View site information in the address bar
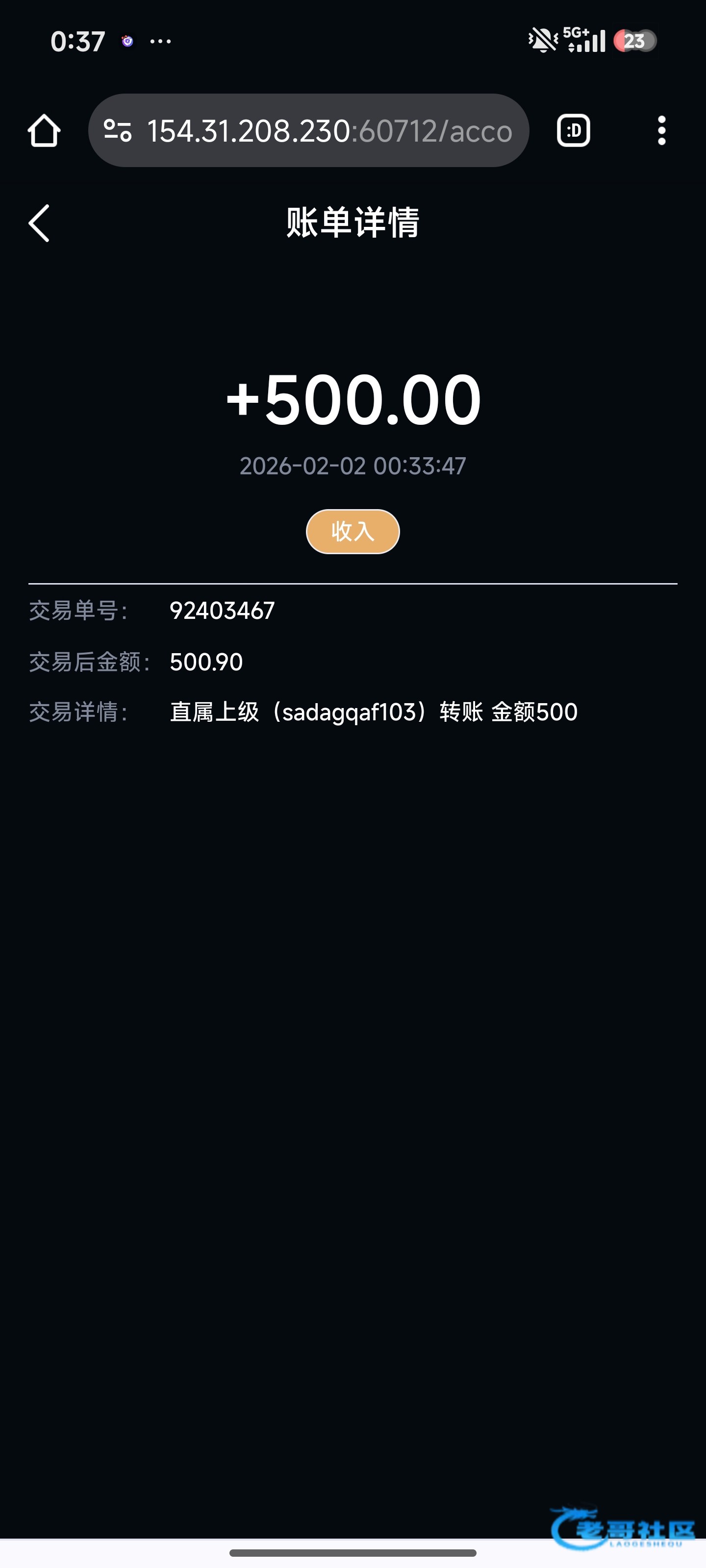The height and width of the screenshot is (1568, 706). click(118, 130)
